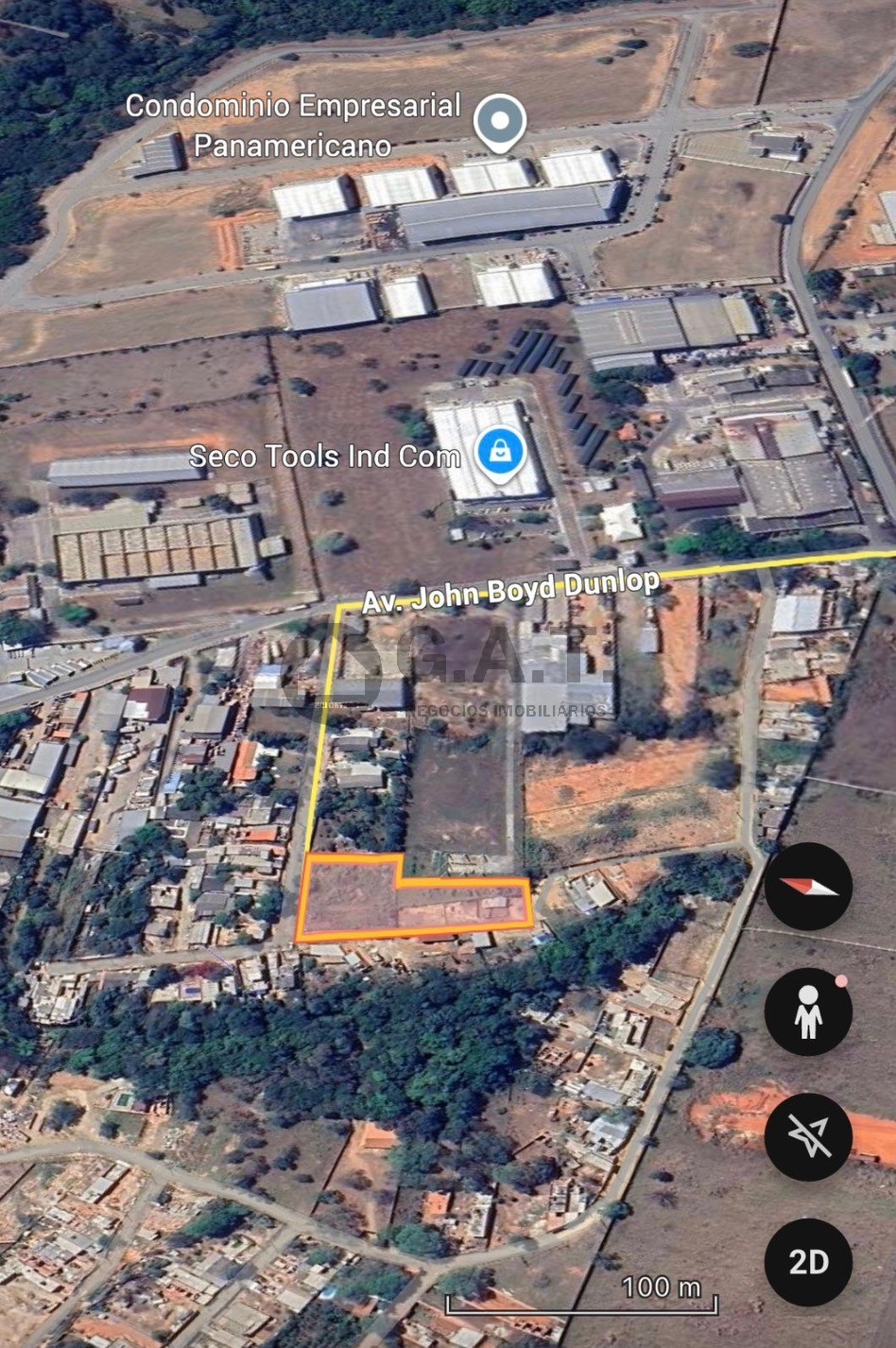Tap the blue Seco Tools place marker
The height and width of the screenshot is (1348, 896).
(499, 454)
